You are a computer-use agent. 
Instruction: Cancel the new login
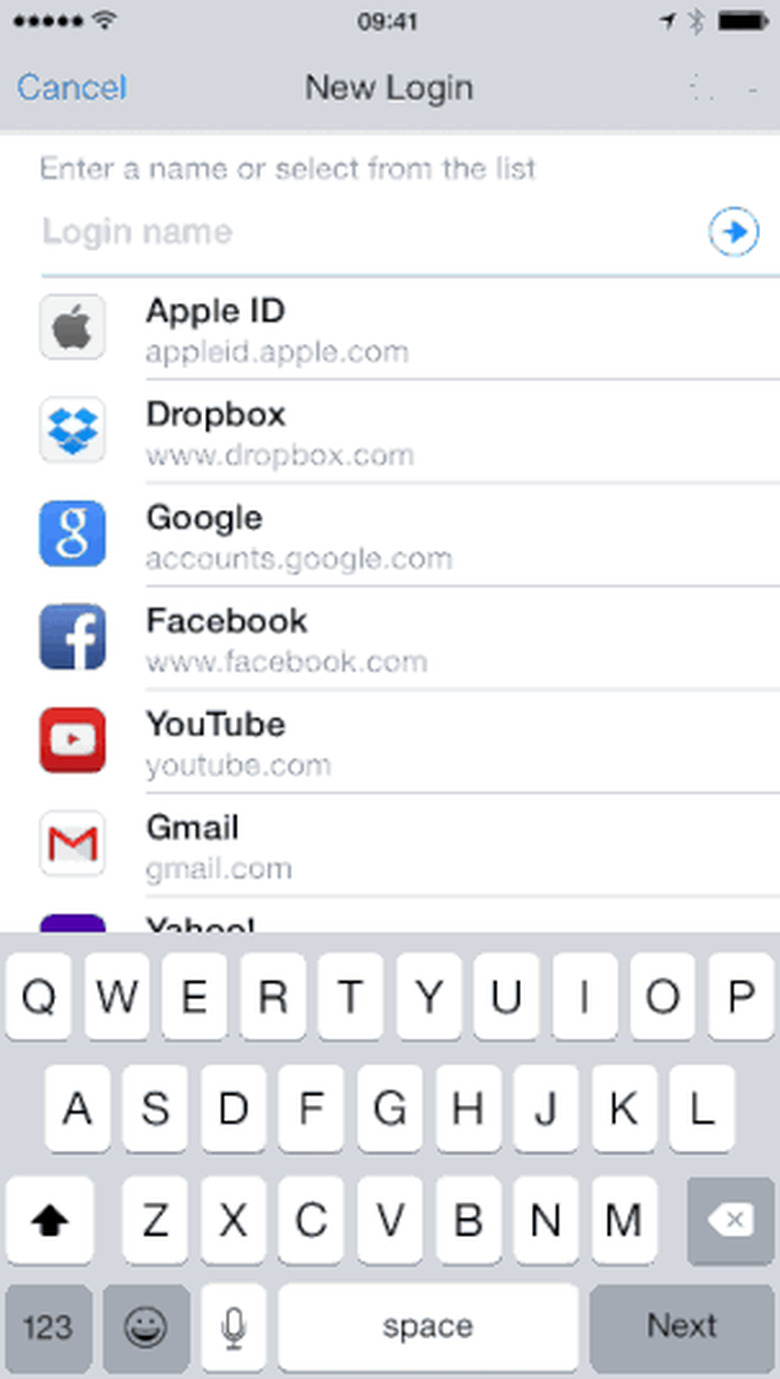pyautogui.click(x=72, y=88)
